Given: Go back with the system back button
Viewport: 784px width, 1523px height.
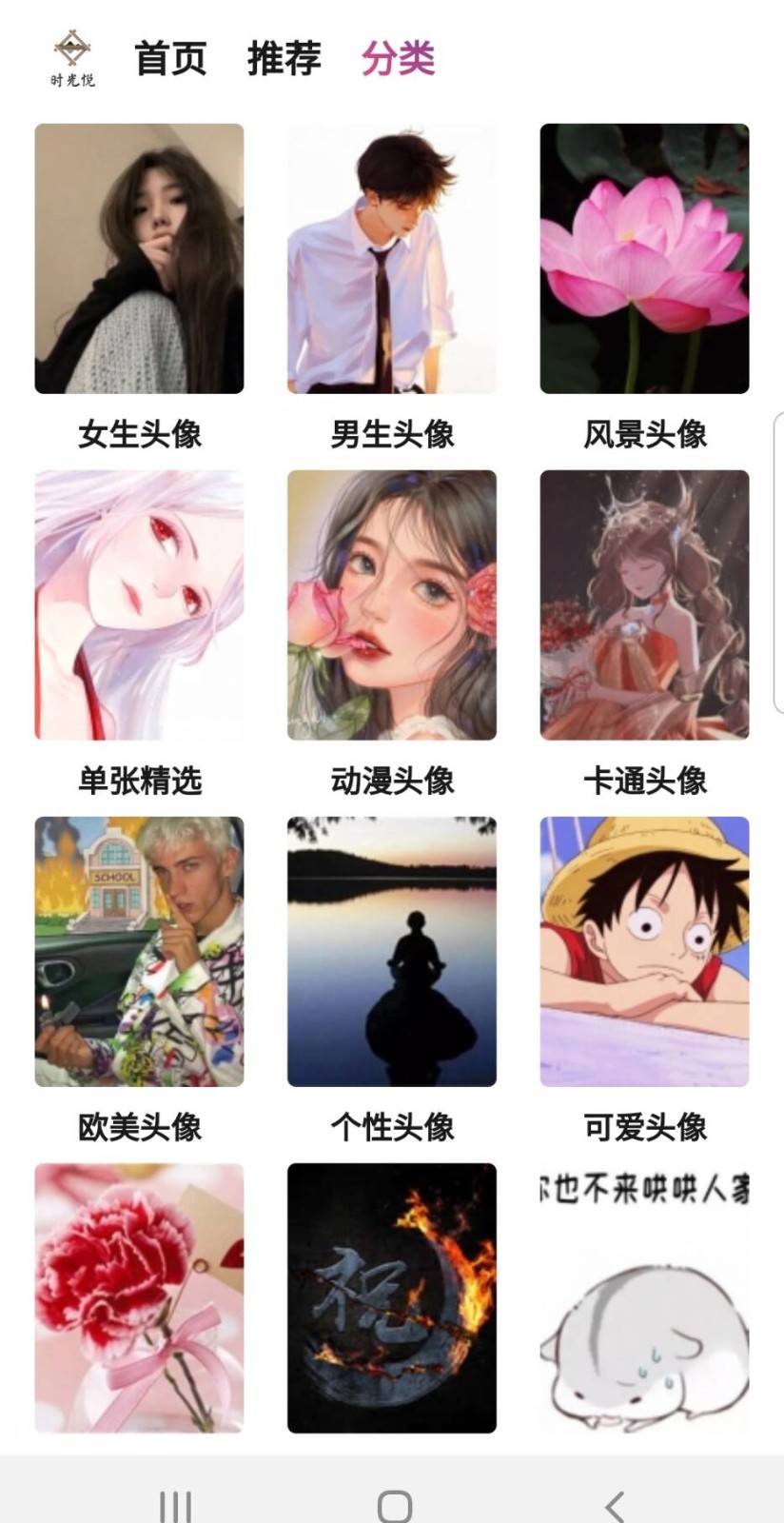Looking at the screenshot, I should [615, 1506].
